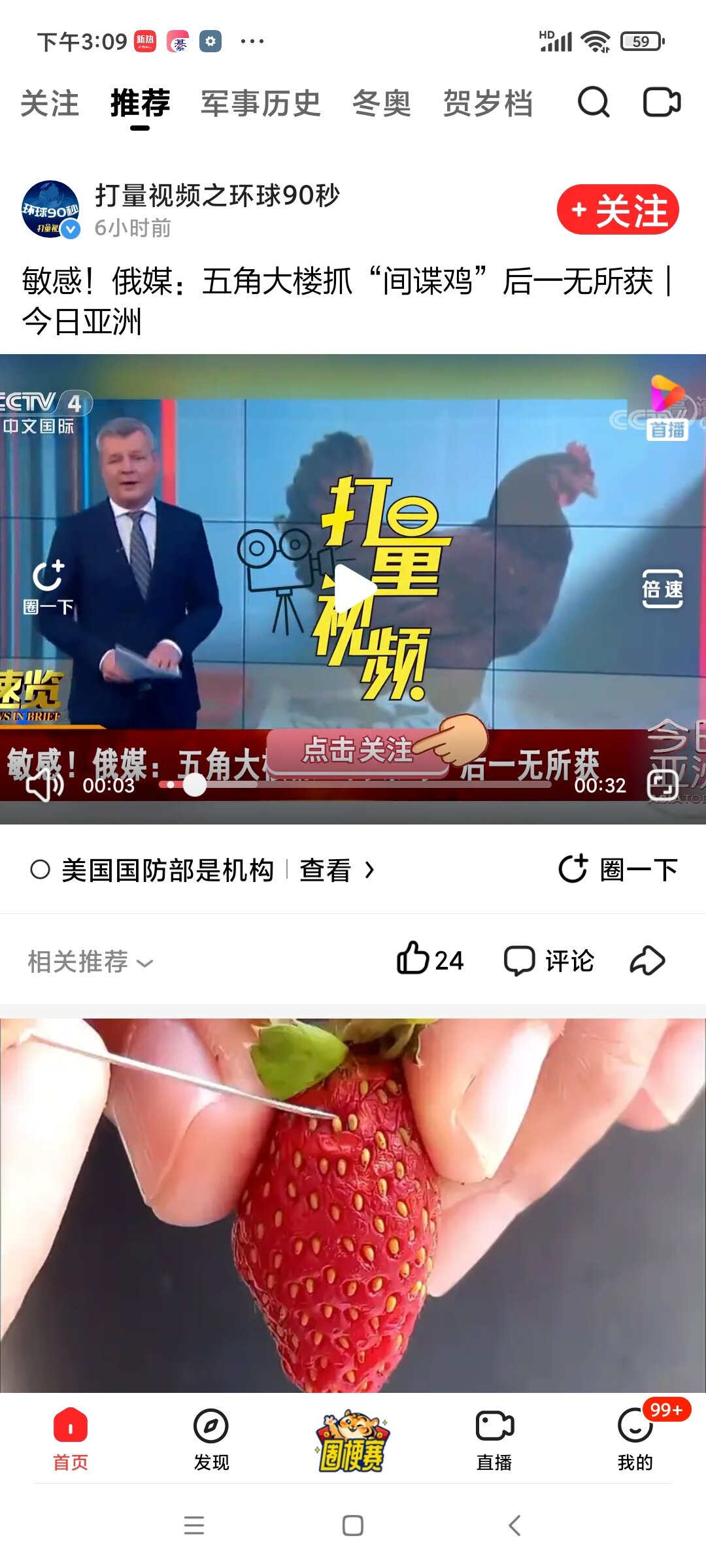The width and height of the screenshot is (706, 1568).
Task: Open the search icon
Action: pos(594,103)
